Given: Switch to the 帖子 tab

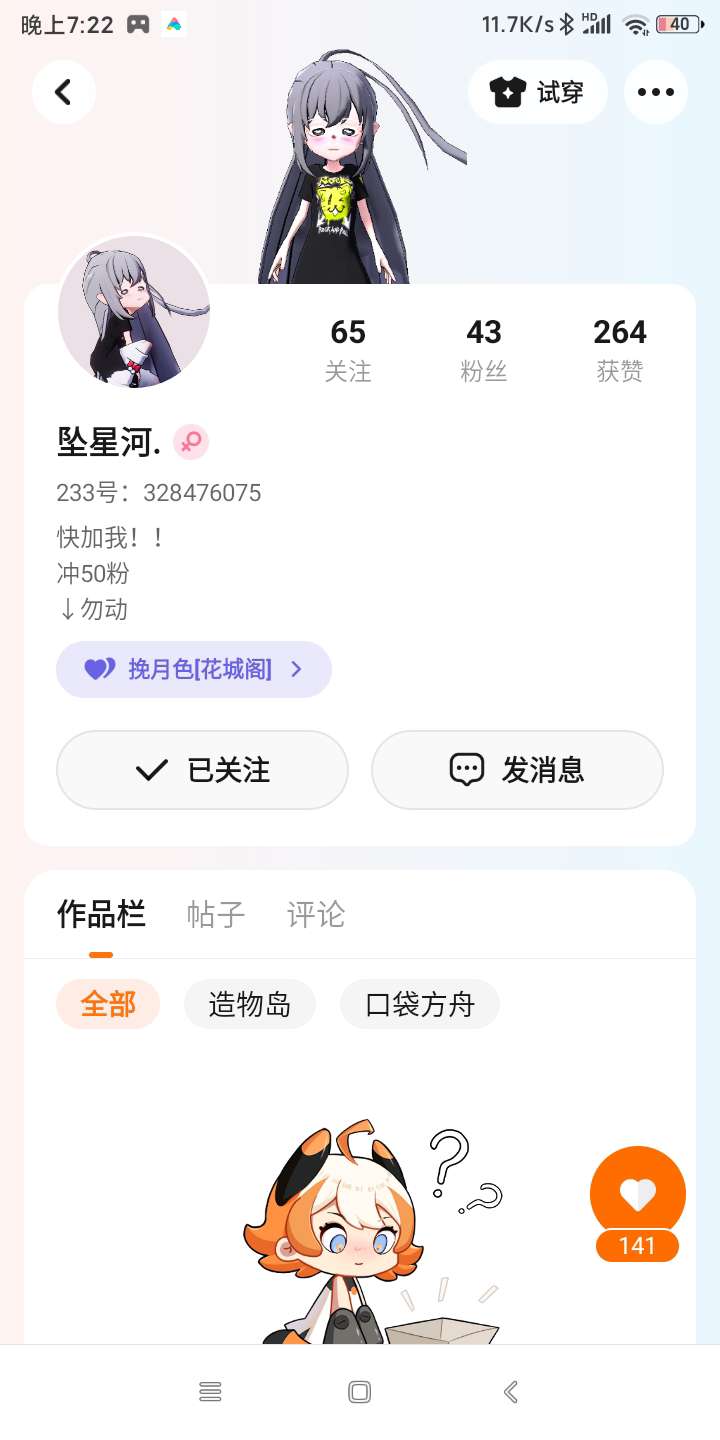Looking at the screenshot, I should (x=216, y=914).
